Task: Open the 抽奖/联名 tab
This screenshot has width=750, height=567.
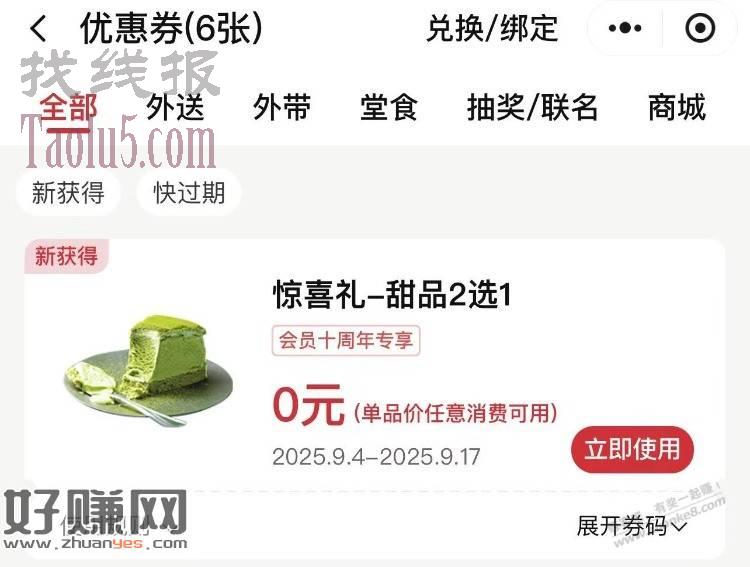Action: click(x=532, y=108)
